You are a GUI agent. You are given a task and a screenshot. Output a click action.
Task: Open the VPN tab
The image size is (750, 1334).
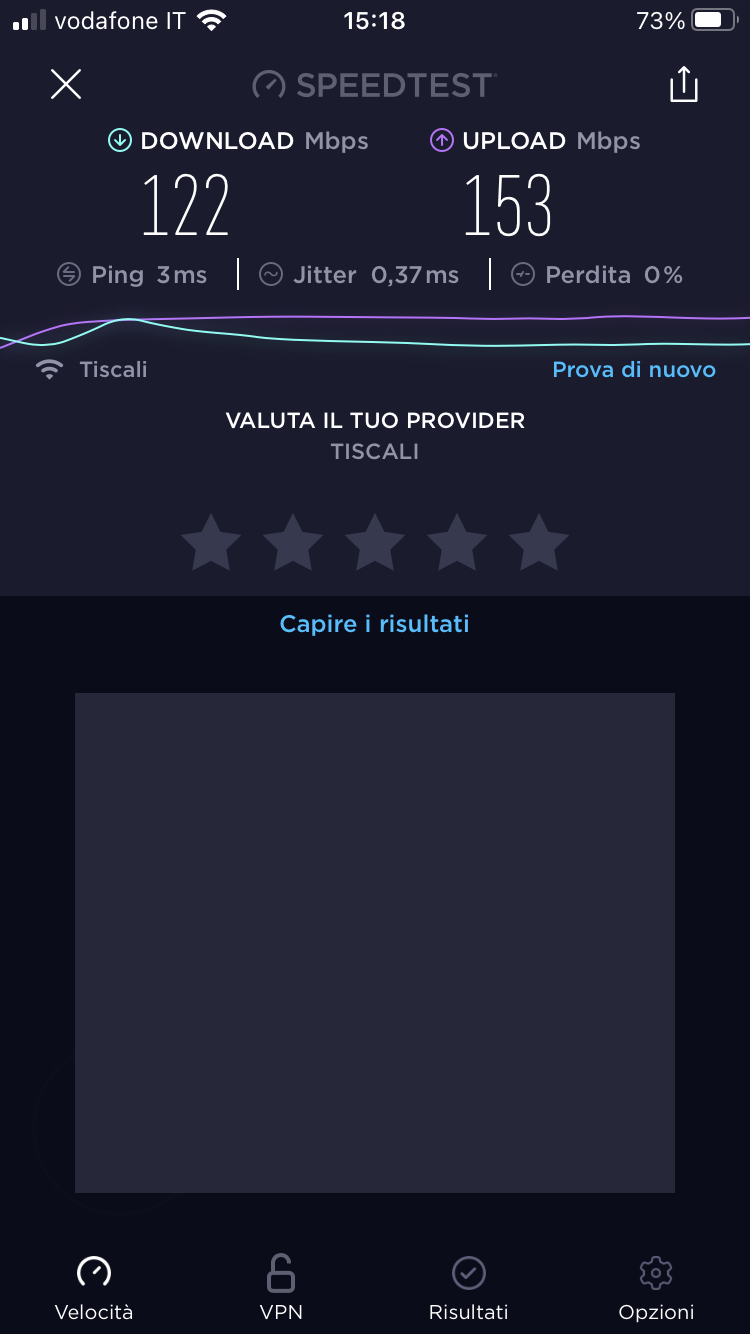coord(280,1287)
